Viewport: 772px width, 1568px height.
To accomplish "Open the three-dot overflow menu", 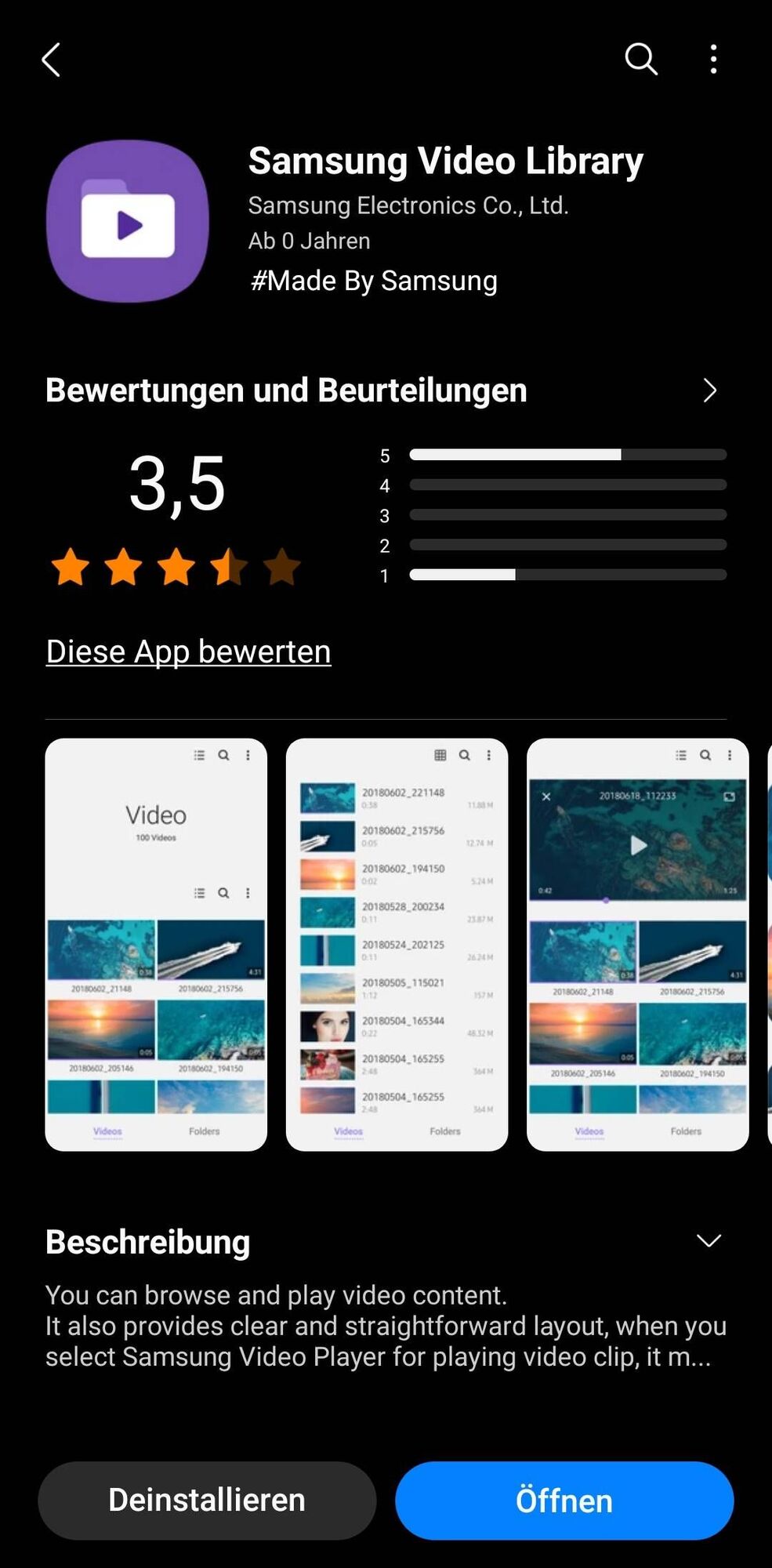I will click(x=713, y=60).
